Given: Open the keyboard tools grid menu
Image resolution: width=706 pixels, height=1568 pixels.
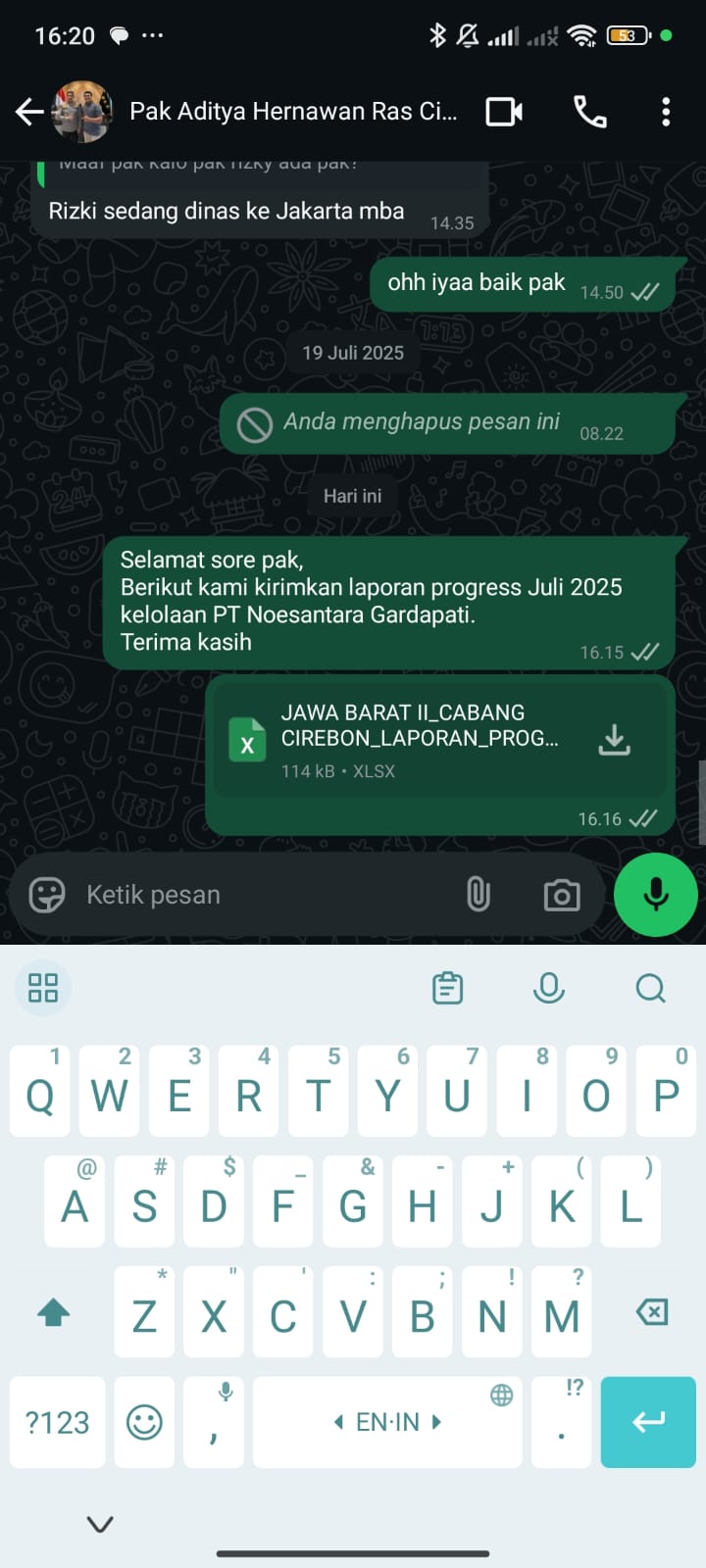Looking at the screenshot, I should point(43,988).
